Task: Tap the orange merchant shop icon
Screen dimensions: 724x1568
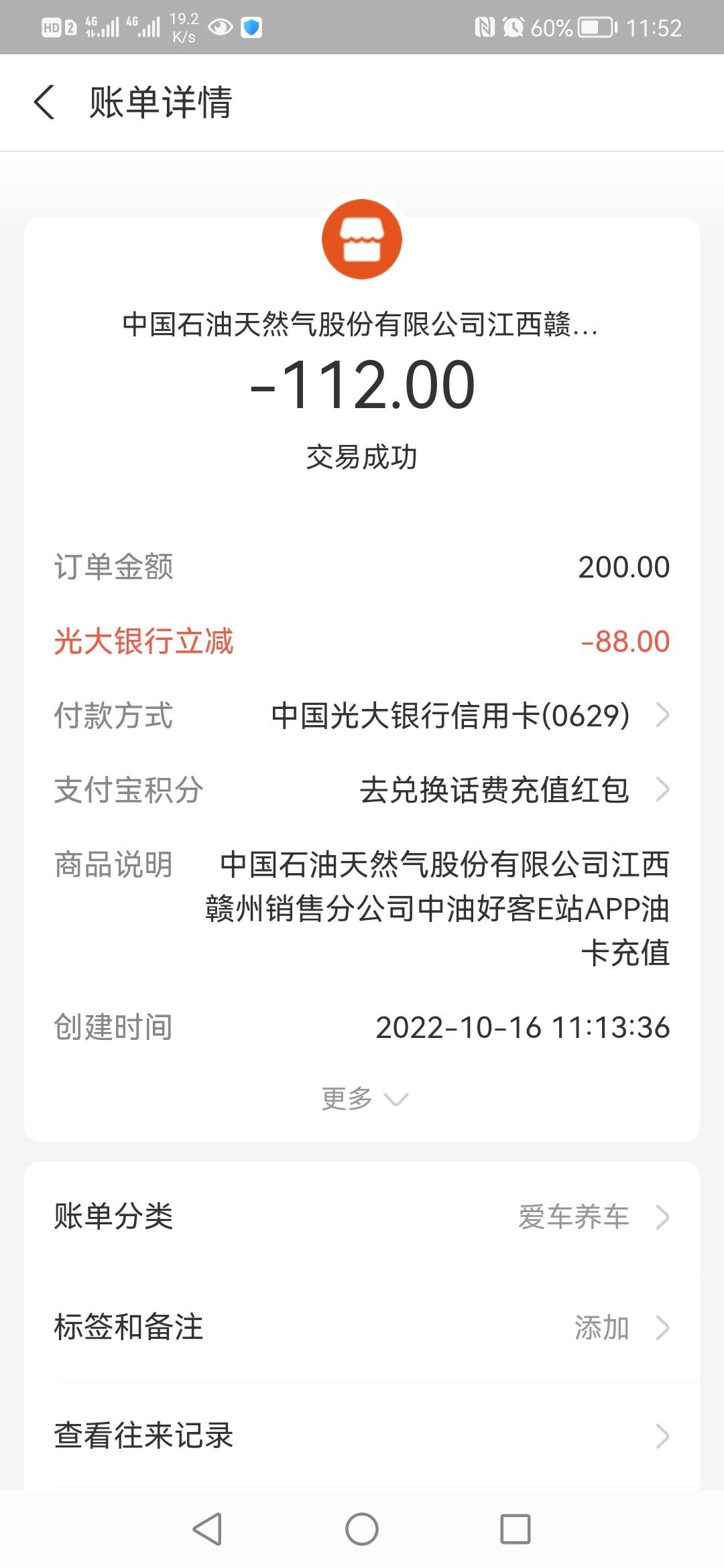Action: pyautogui.click(x=362, y=239)
